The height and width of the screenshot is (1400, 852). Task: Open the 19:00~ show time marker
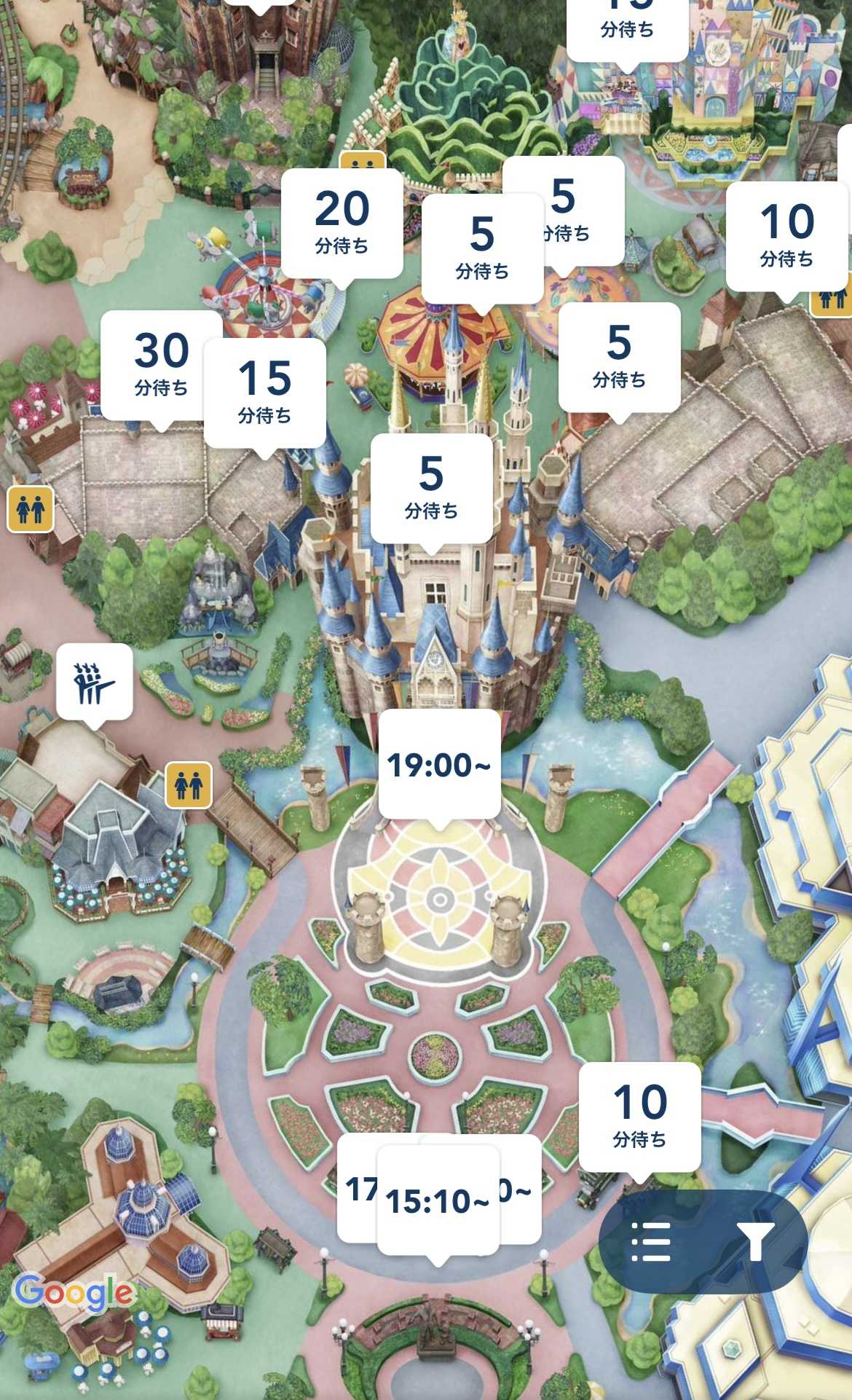point(439,764)
